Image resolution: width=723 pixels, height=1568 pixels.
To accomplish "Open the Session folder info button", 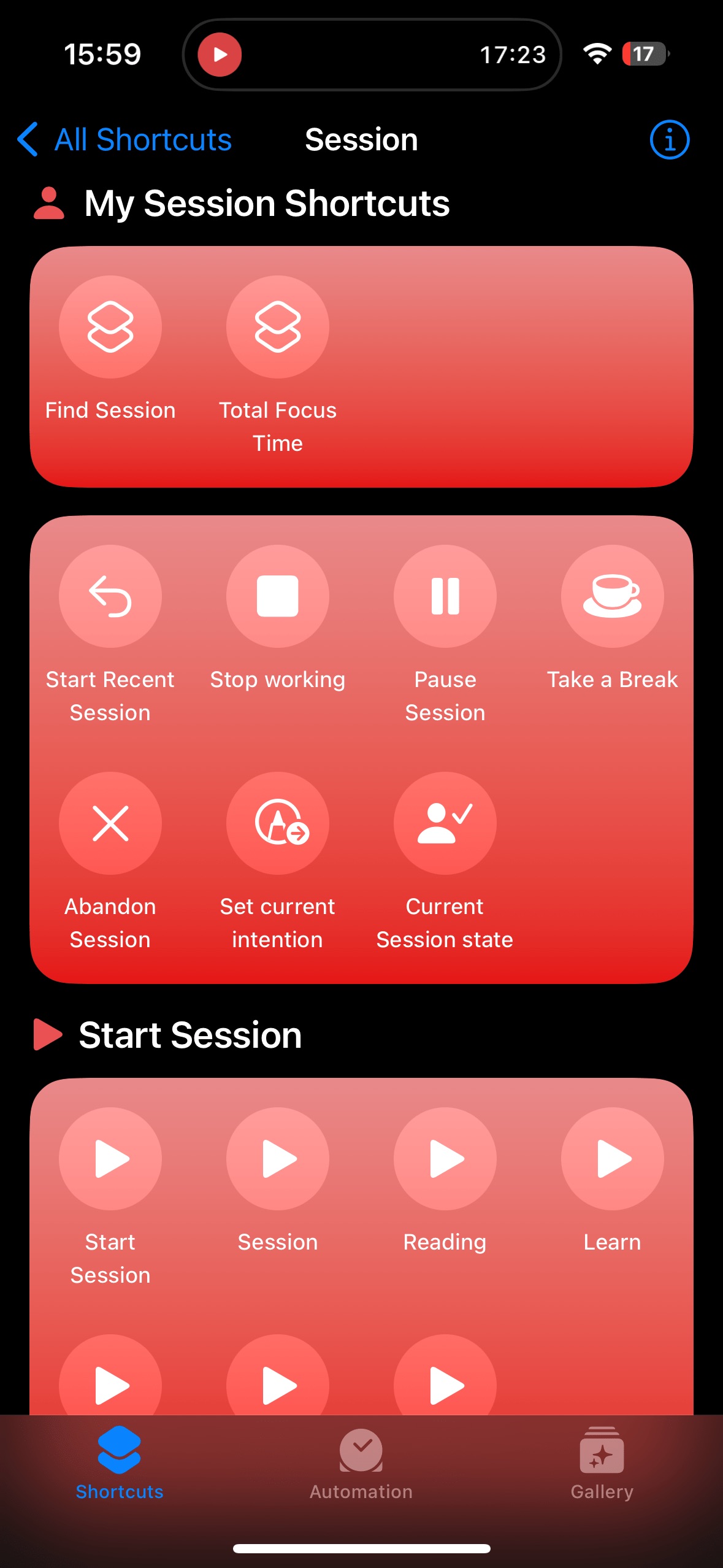I will (669, 140).
